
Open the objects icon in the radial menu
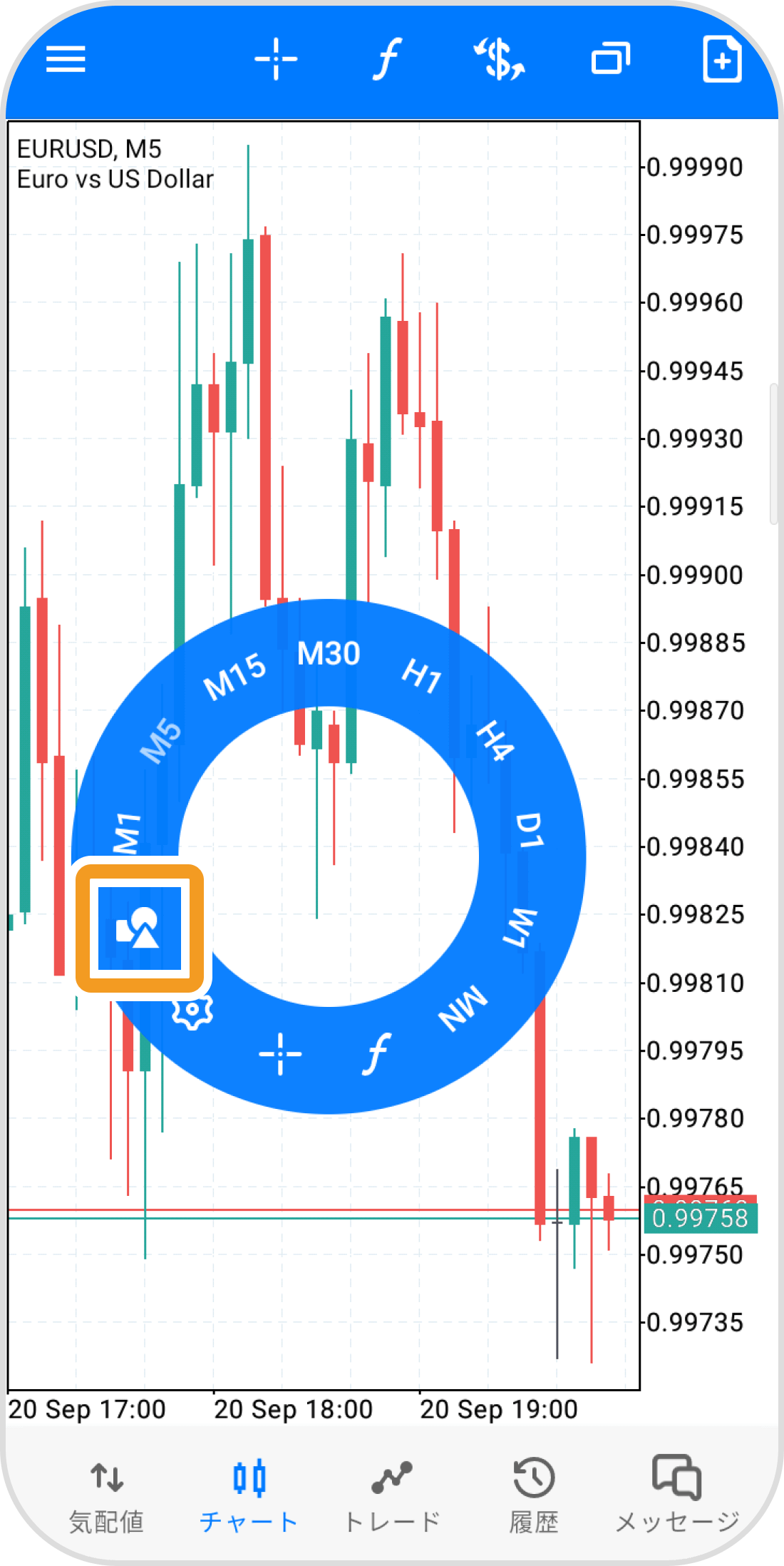(140, 928)
